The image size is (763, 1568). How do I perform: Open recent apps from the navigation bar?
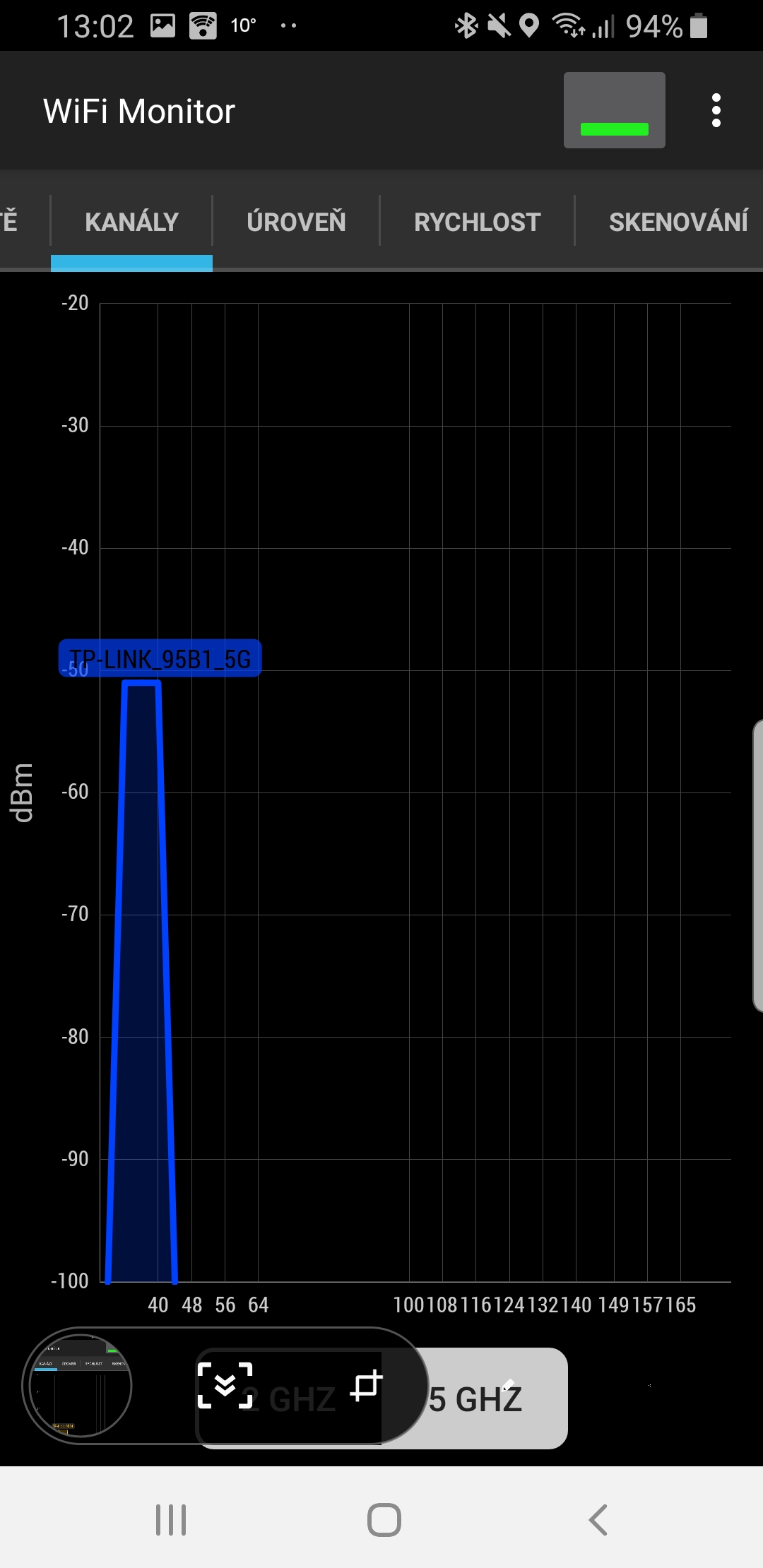point(170,1520)
